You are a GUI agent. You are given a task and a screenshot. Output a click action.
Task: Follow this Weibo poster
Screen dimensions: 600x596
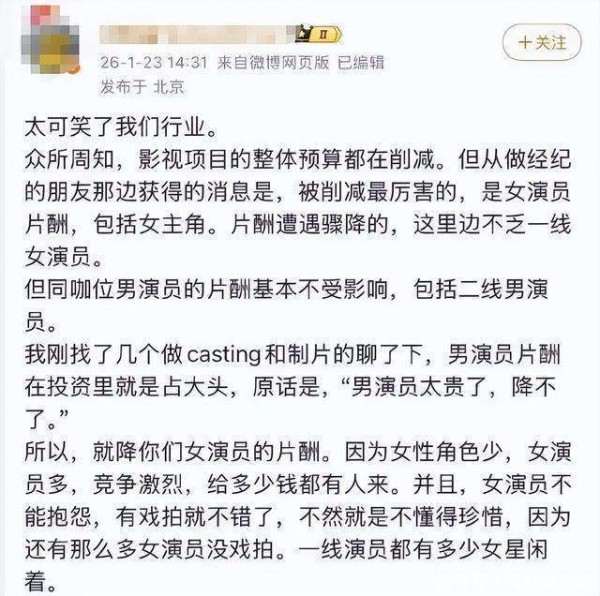click(541, 43)
